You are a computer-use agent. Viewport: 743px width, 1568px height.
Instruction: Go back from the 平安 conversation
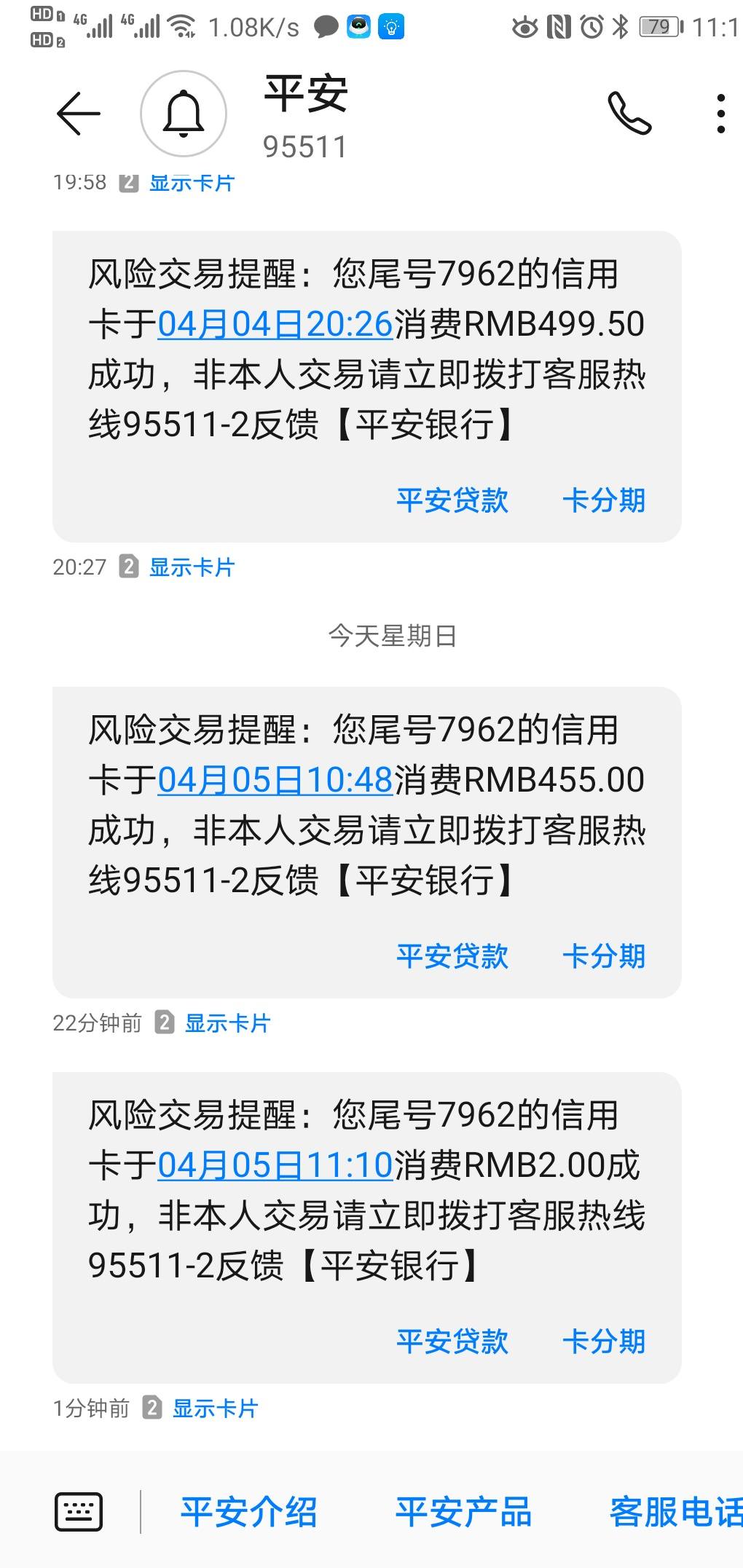[x=78, y=114]
